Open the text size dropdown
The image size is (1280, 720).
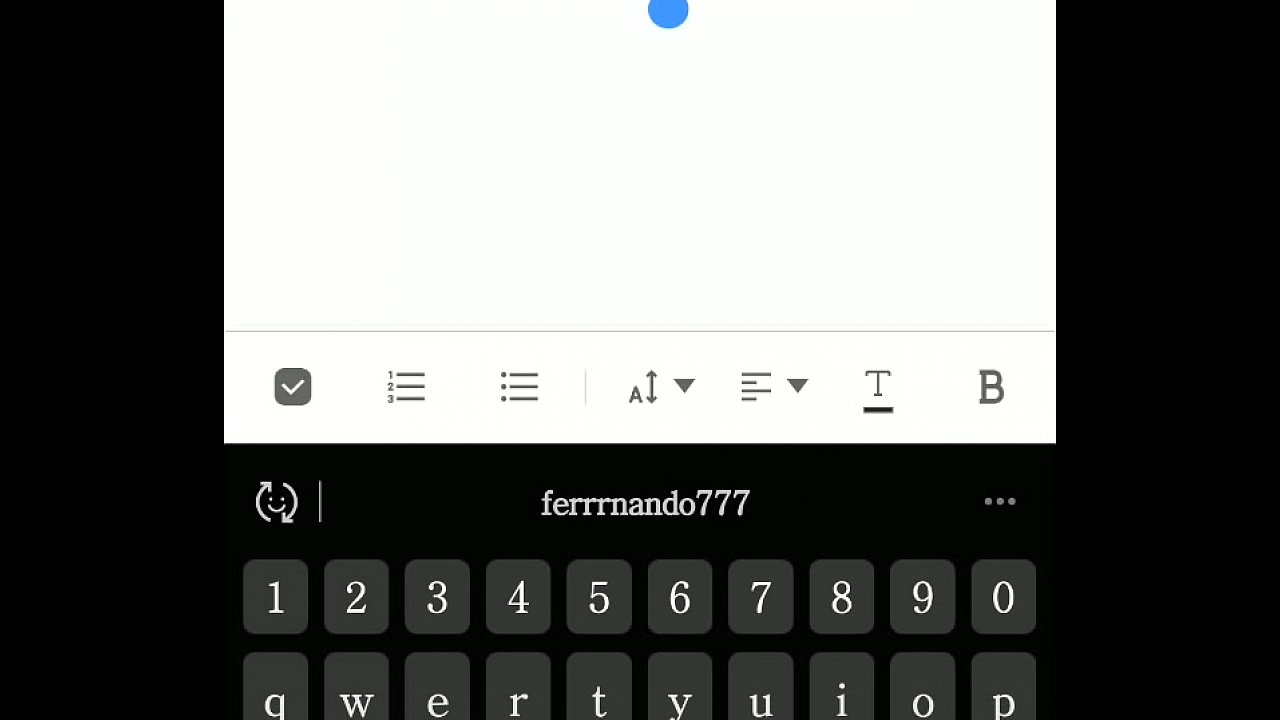(x=661, y=387)
